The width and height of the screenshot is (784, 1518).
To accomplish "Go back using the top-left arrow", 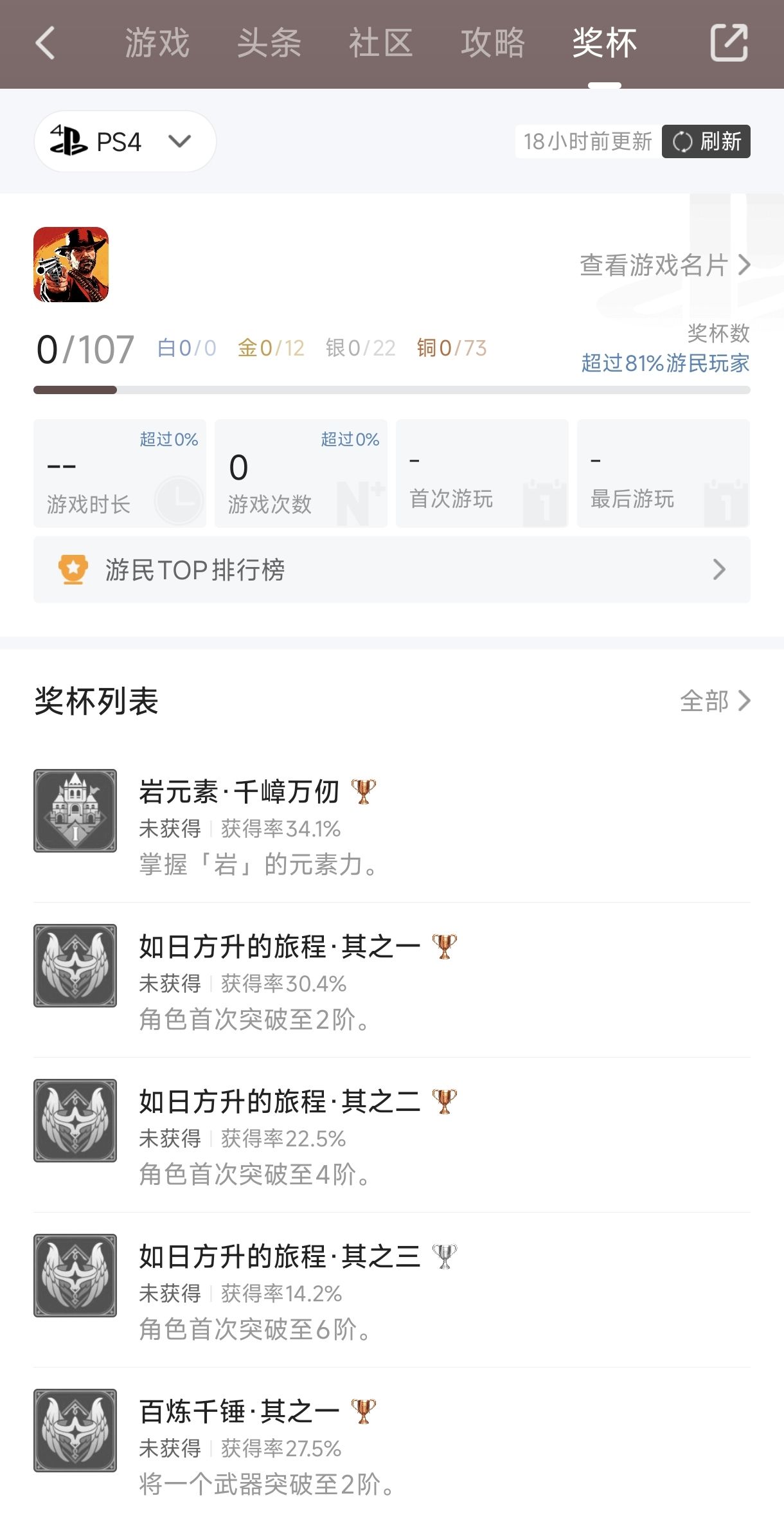I will [x=45, y=44].
